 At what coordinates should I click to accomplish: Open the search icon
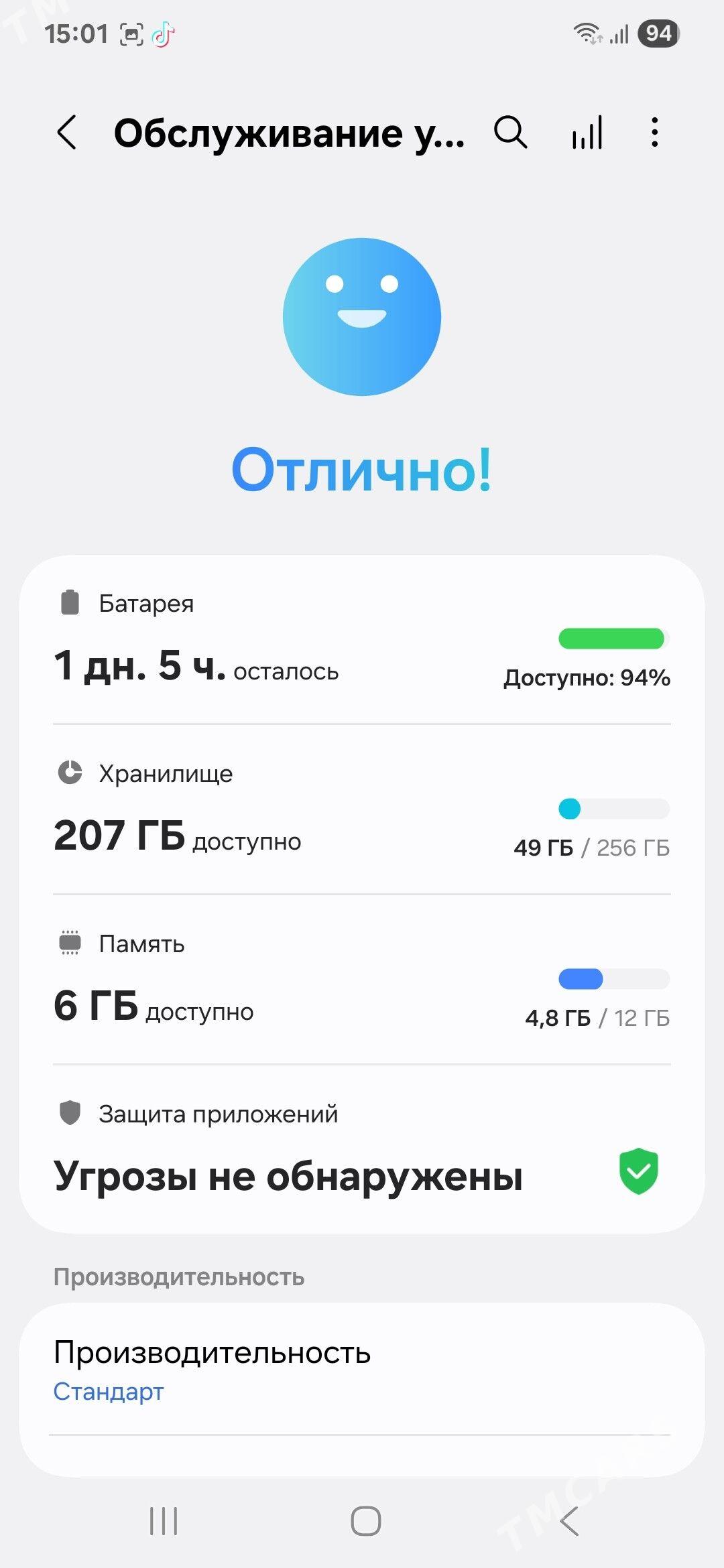click(x=511, y=132)
